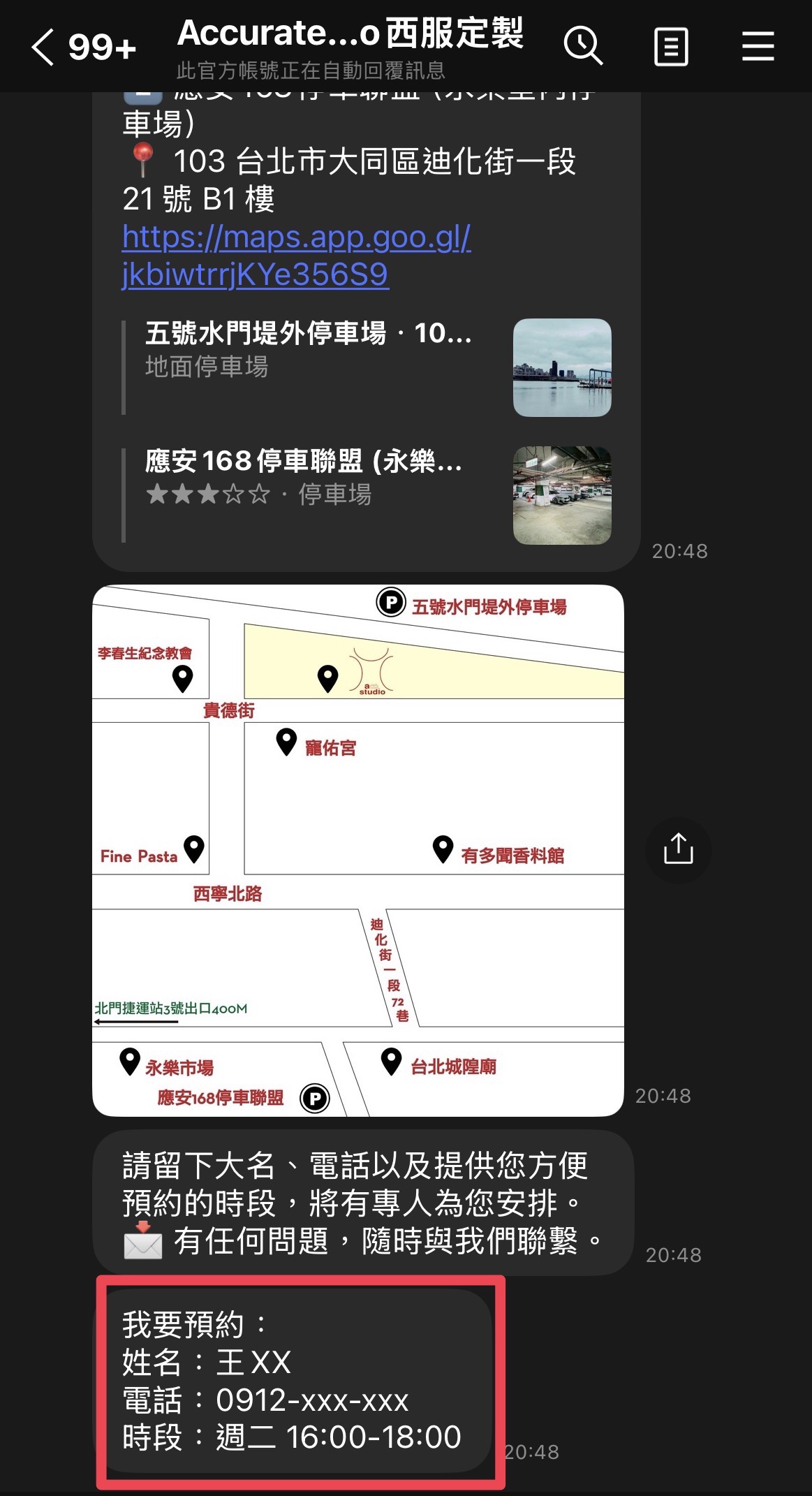Open the maps.app.goo.gl link

(x=297, y=256)
